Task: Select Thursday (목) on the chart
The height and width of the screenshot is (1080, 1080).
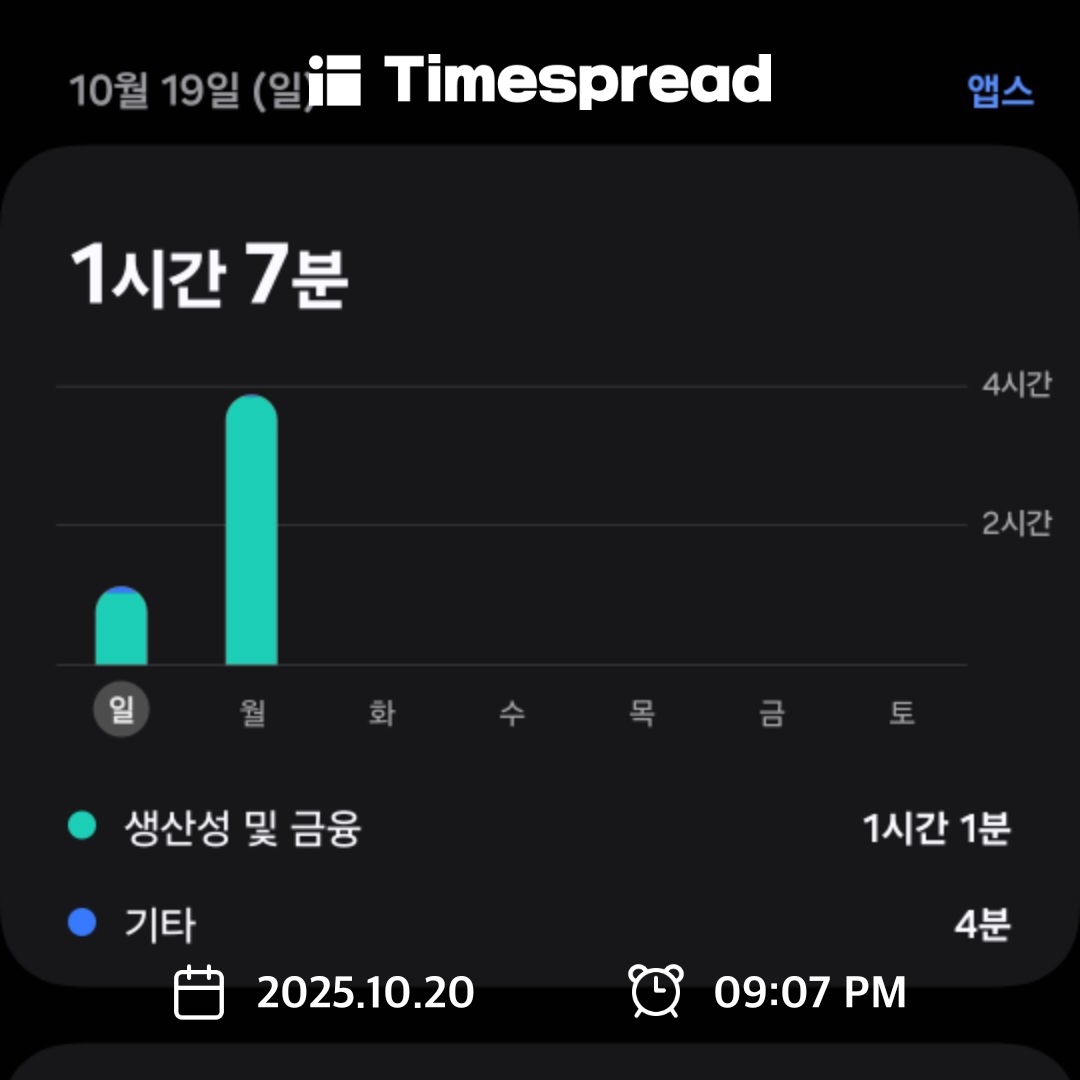Action: [x=642, y=712]
